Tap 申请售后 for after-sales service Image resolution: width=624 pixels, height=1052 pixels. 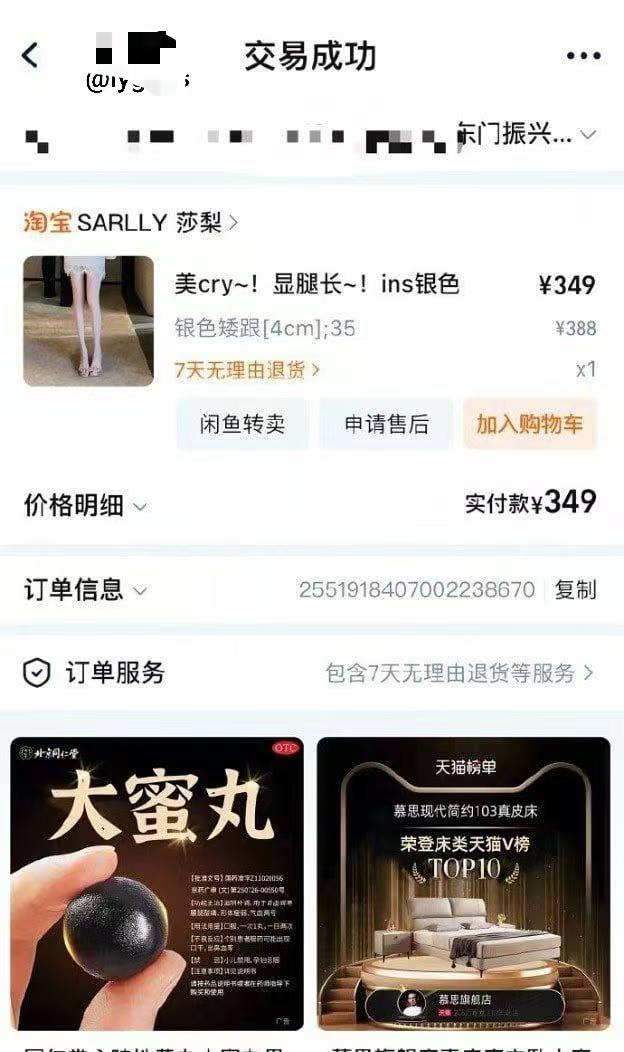386,424
